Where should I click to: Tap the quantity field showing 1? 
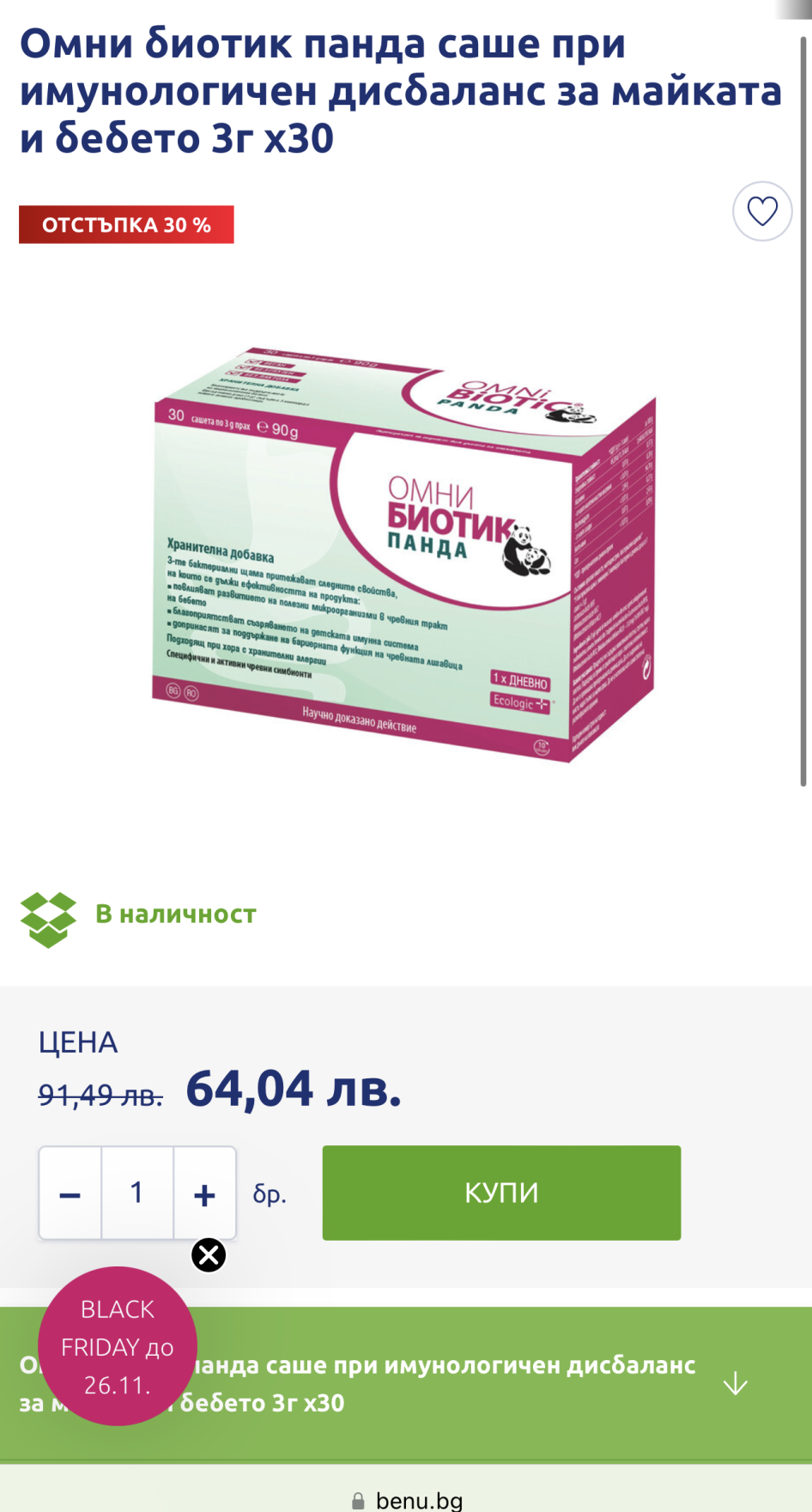point(137,1193)
